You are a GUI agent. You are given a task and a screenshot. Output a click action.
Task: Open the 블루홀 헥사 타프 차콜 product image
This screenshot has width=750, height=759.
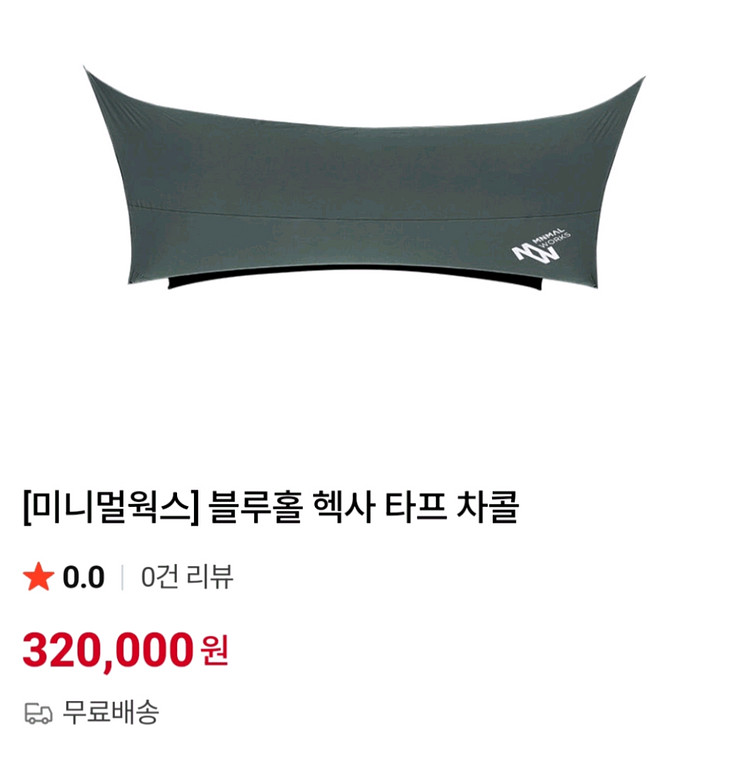coord(365,185)
